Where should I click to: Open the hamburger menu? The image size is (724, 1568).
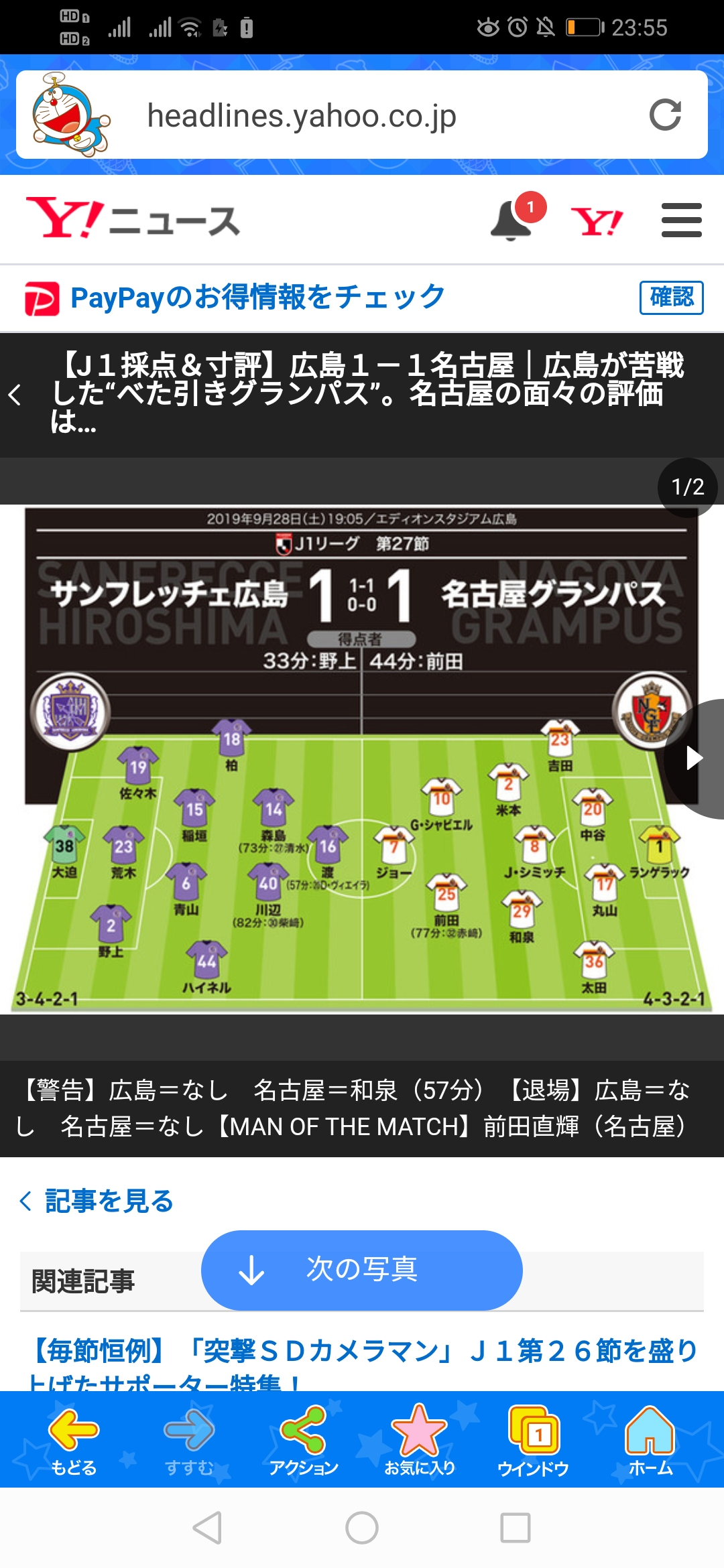tap(681, 220)
